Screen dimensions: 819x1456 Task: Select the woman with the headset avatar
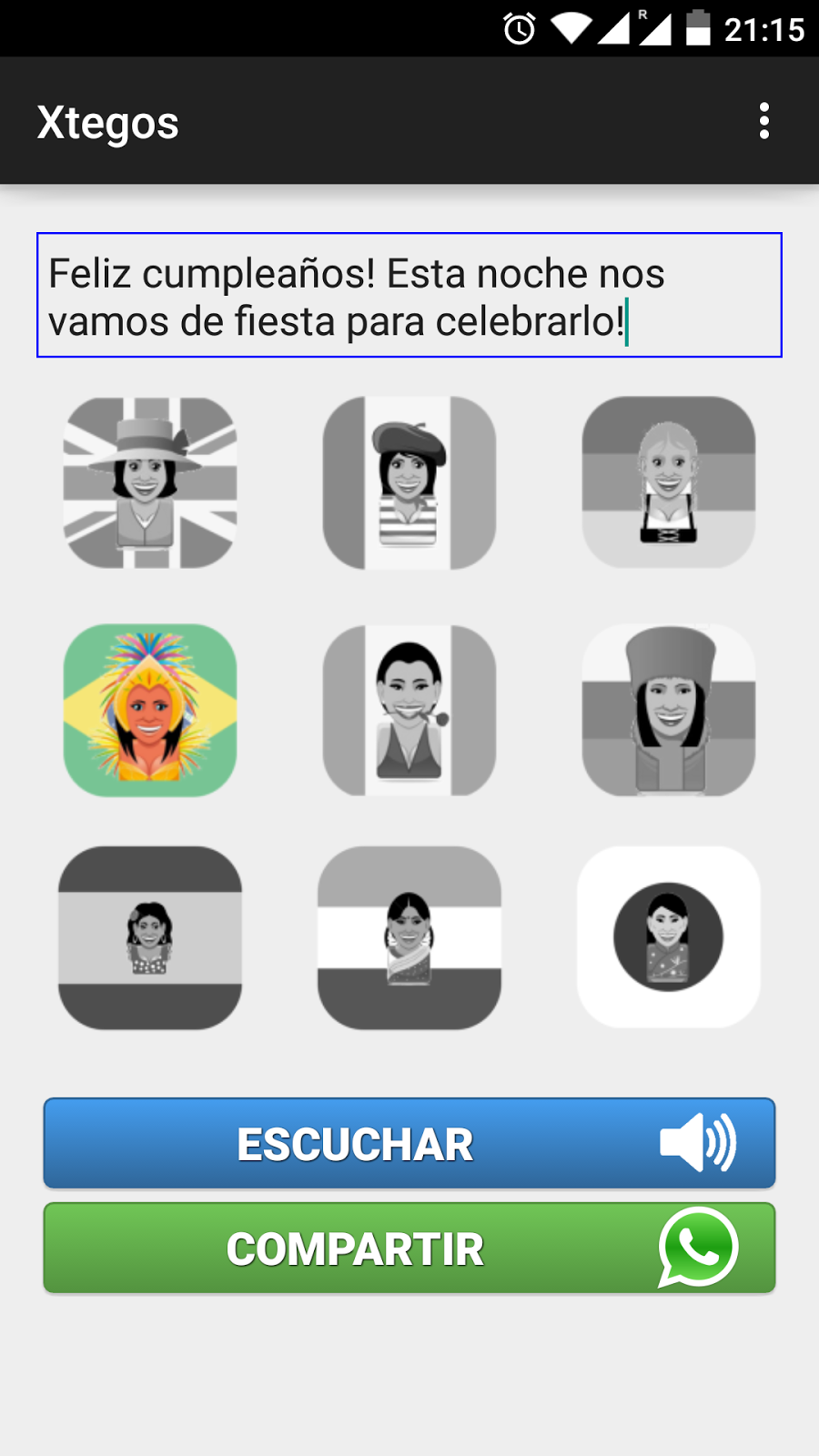pyautogui.click(x=409, y=710)
